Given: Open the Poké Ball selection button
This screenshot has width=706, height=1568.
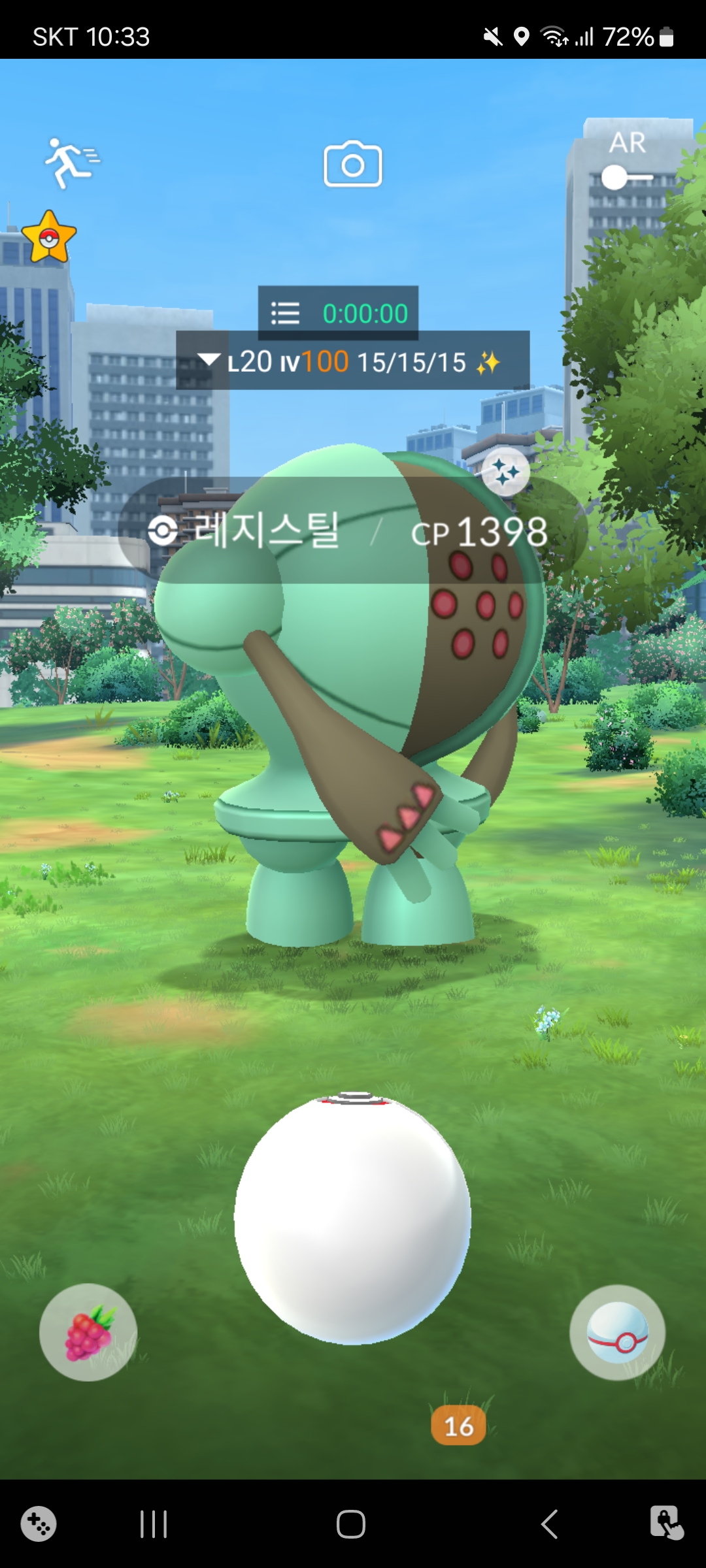Looking at the screenshot, I should click(x=617, y=1333).
